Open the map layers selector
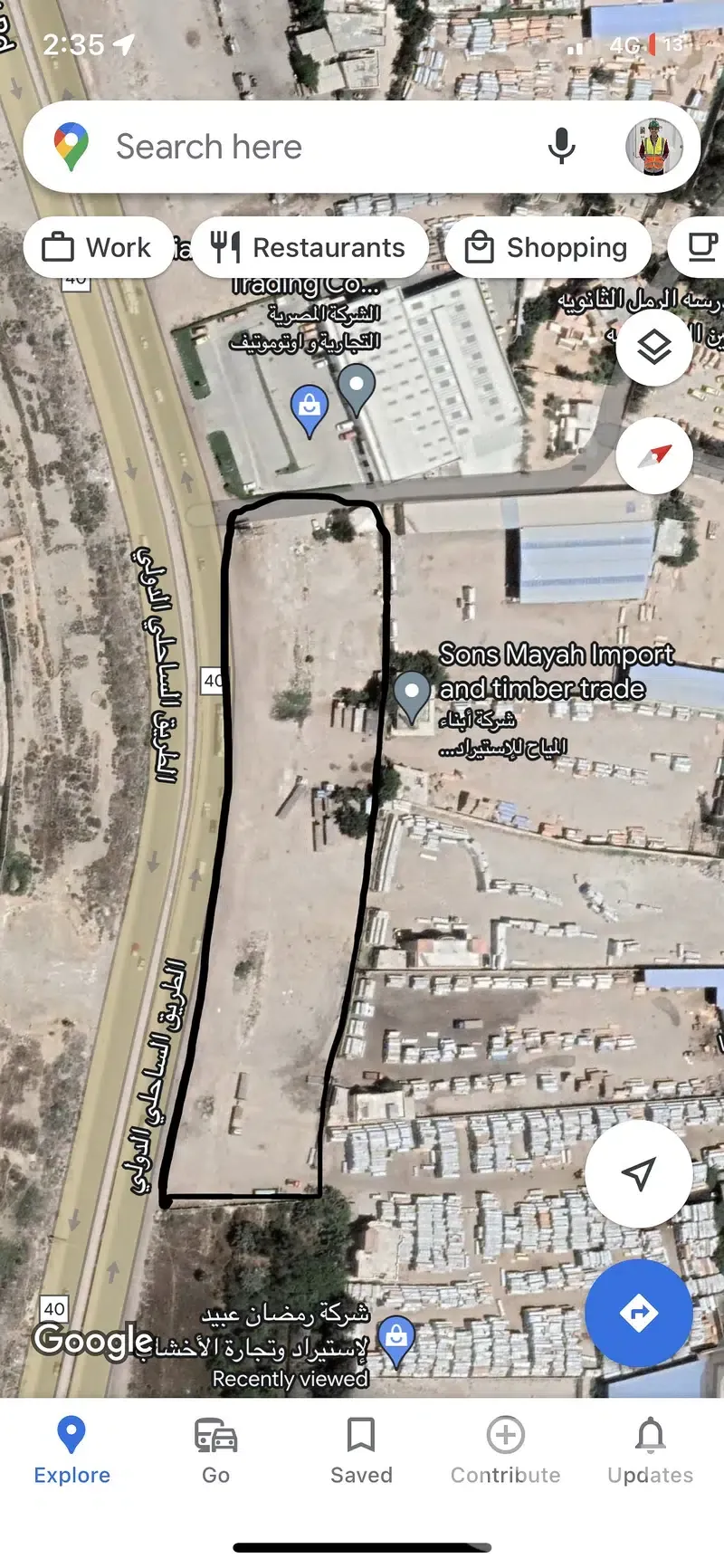The width and height of the screenshot is (724, 1568). click(654, 348)
